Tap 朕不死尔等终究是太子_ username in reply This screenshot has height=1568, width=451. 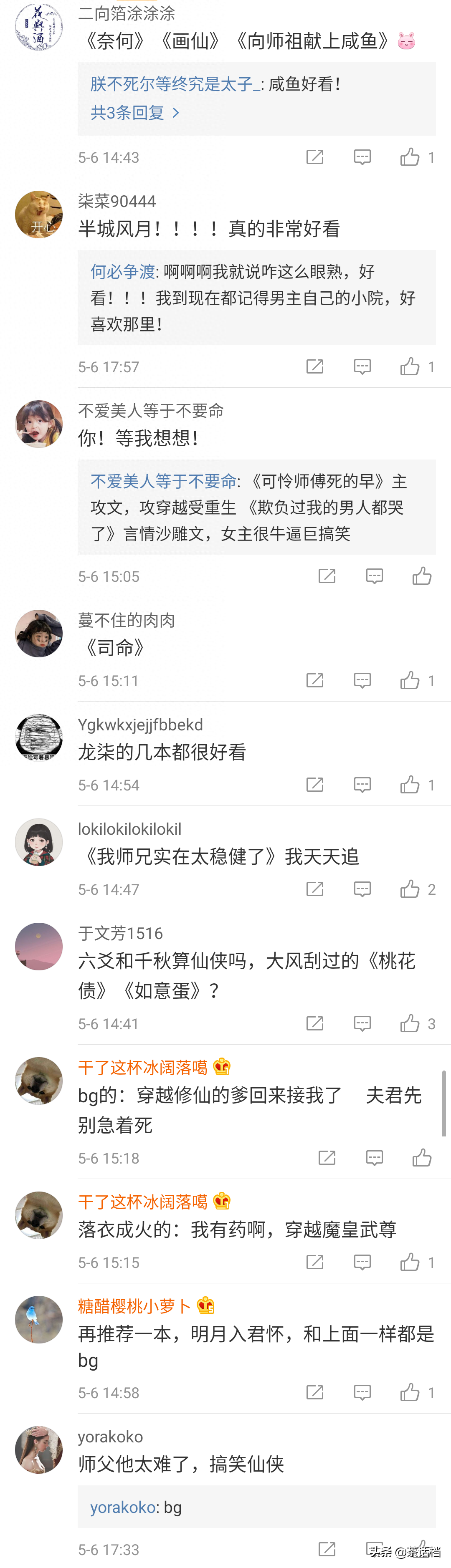point(175,84)
